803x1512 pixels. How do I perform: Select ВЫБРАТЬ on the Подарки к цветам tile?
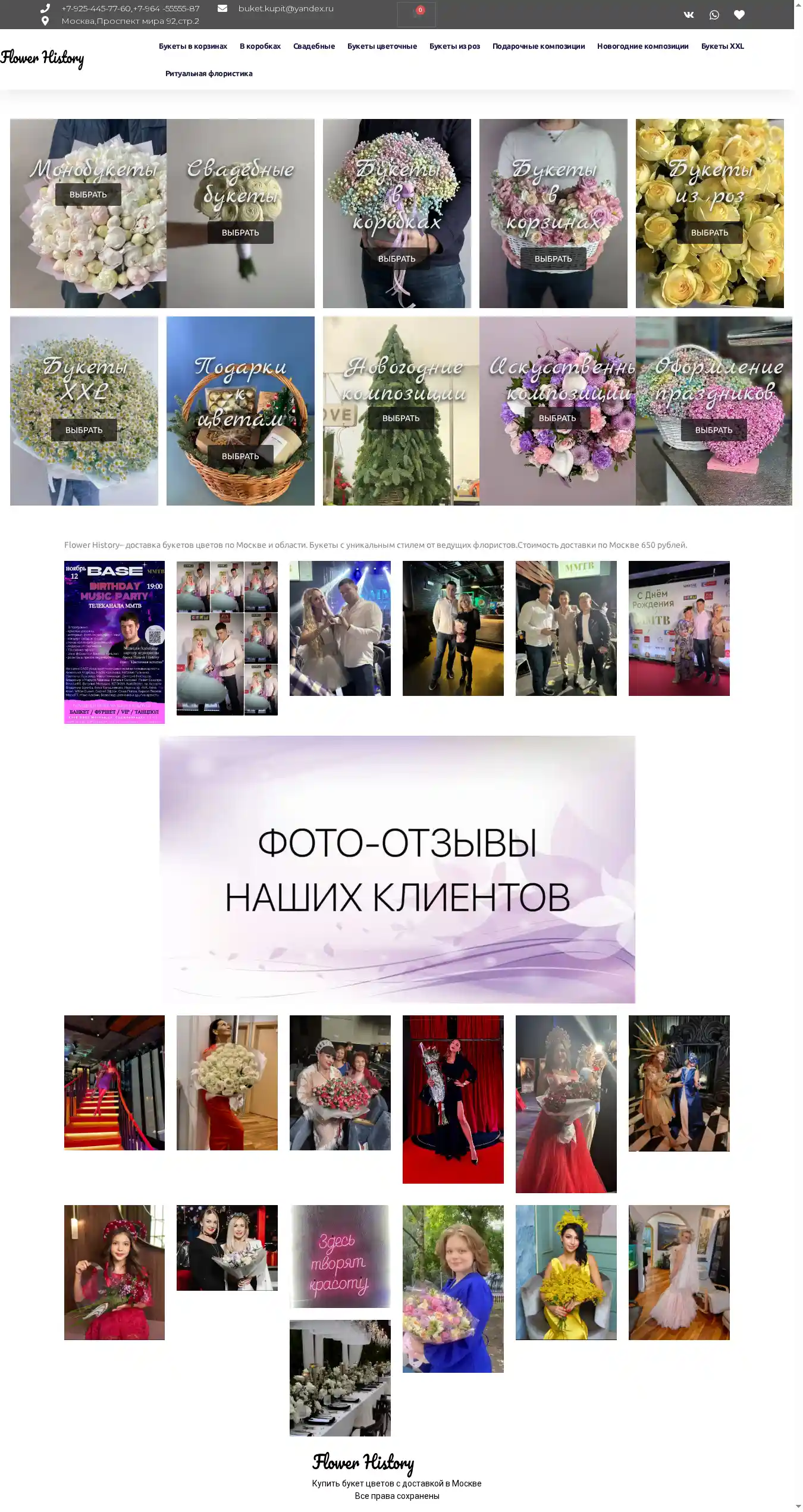coord(240,456)
